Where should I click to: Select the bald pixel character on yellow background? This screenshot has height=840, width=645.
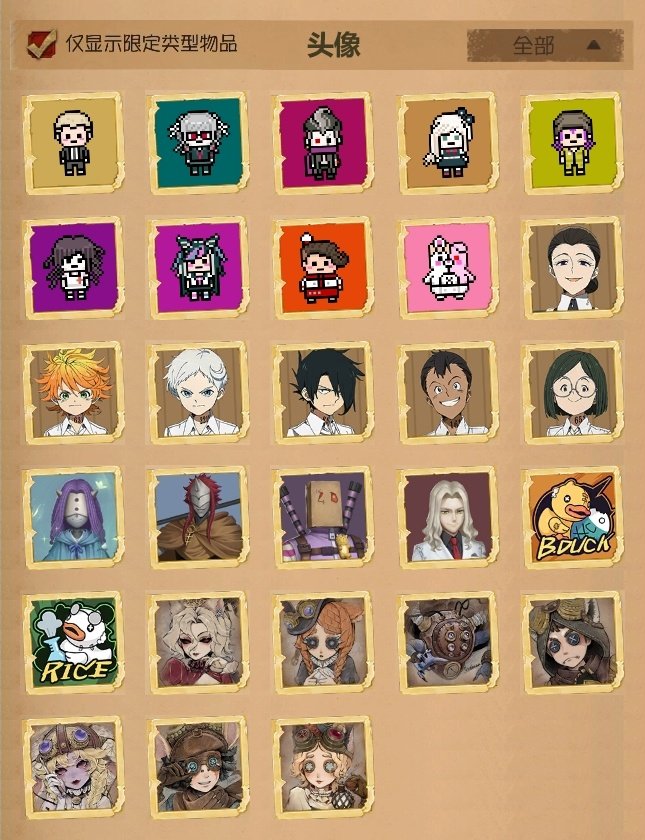(x=72, y=143)
